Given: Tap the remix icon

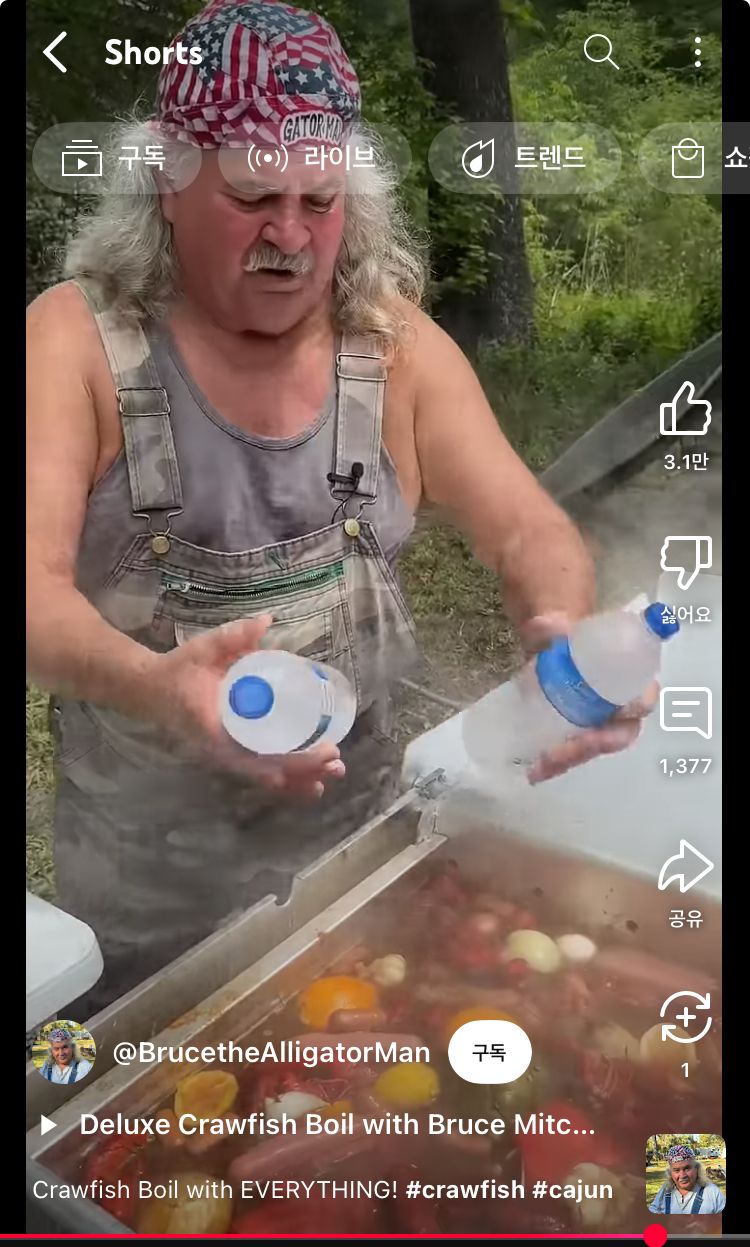Looking at the screenshot, I should coord(685,1019).
